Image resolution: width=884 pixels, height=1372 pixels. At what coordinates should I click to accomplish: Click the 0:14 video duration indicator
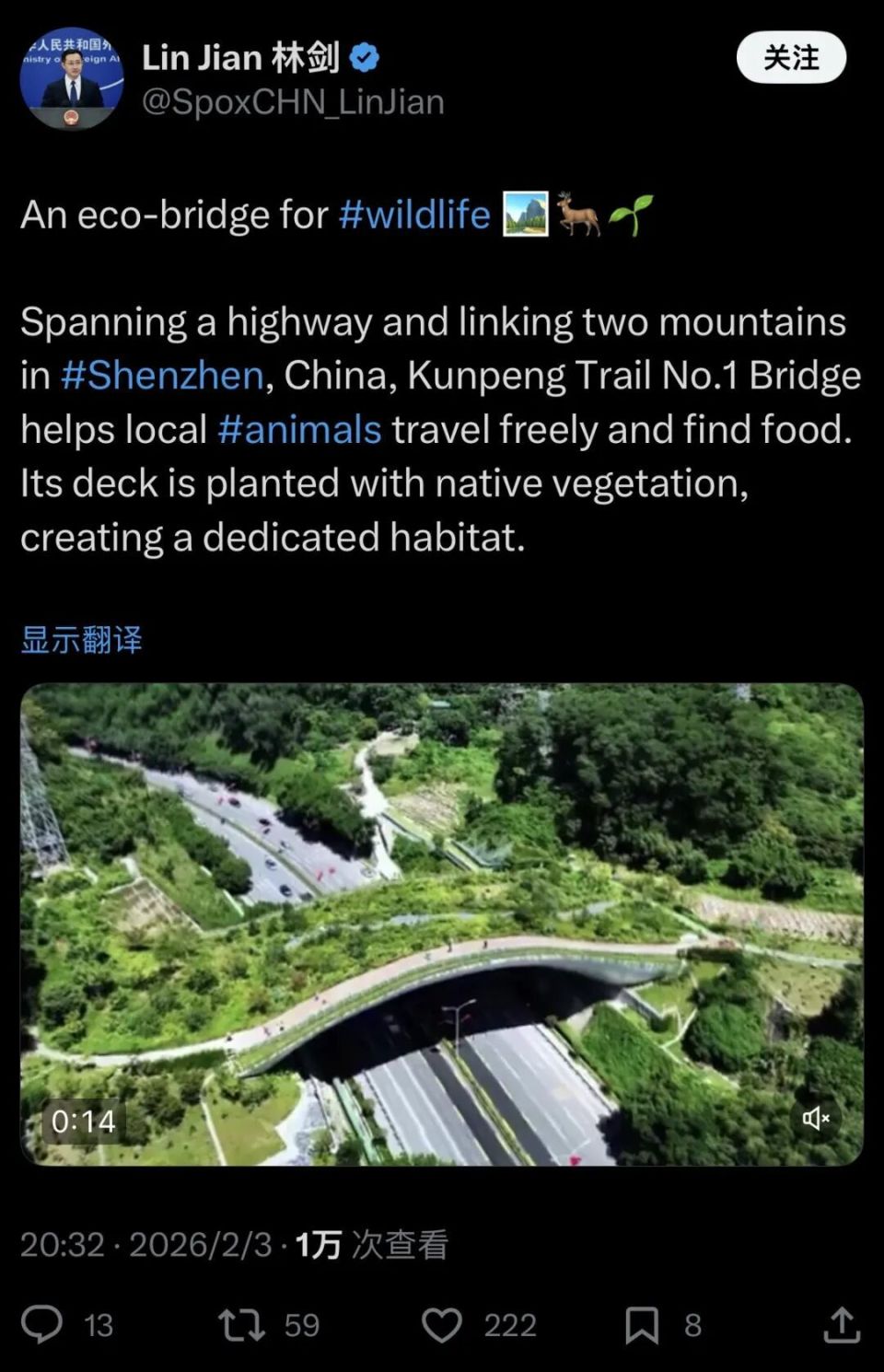point(86,1120)
